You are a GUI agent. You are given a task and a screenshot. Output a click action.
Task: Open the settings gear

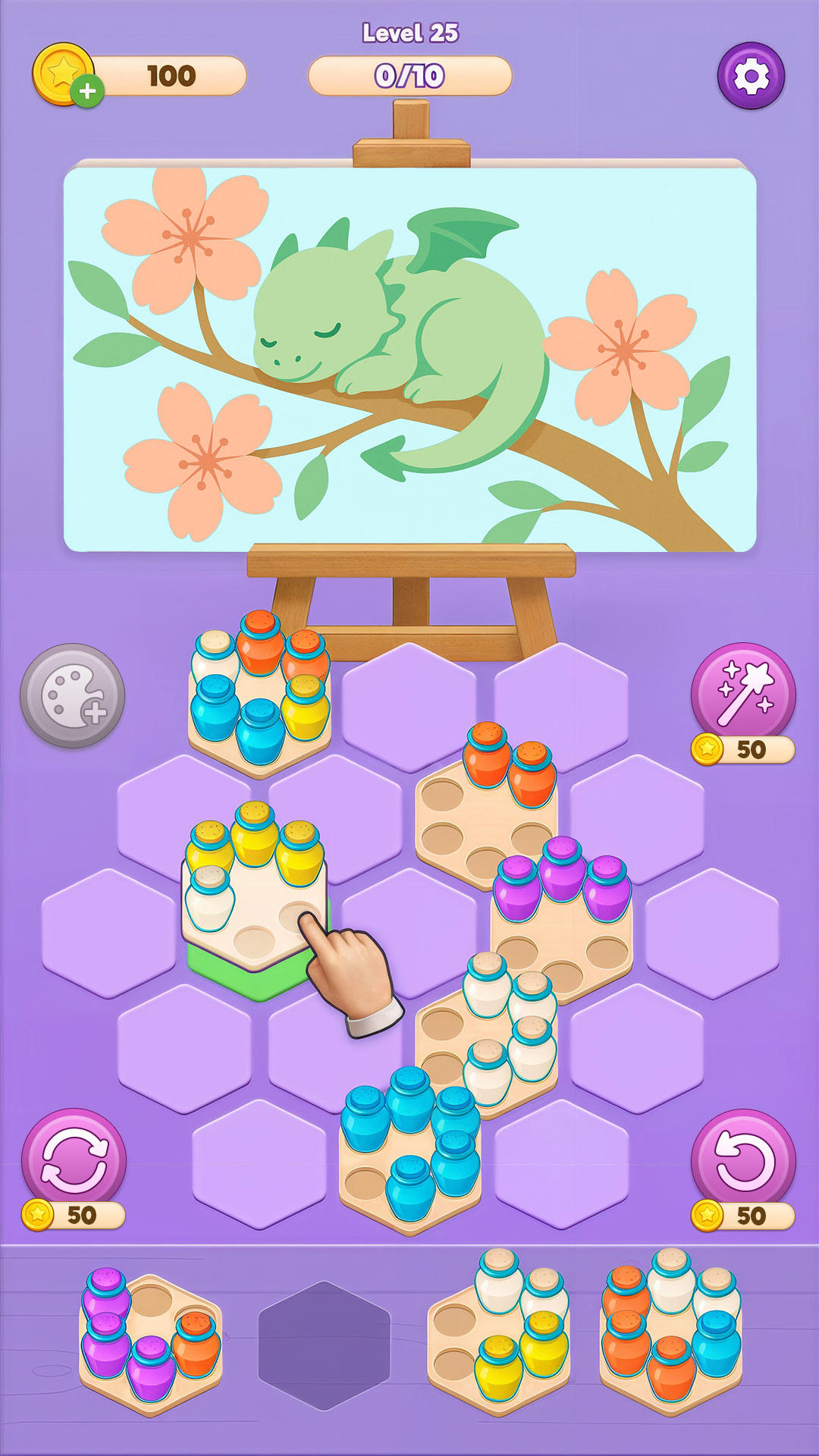tap(751, 76)
